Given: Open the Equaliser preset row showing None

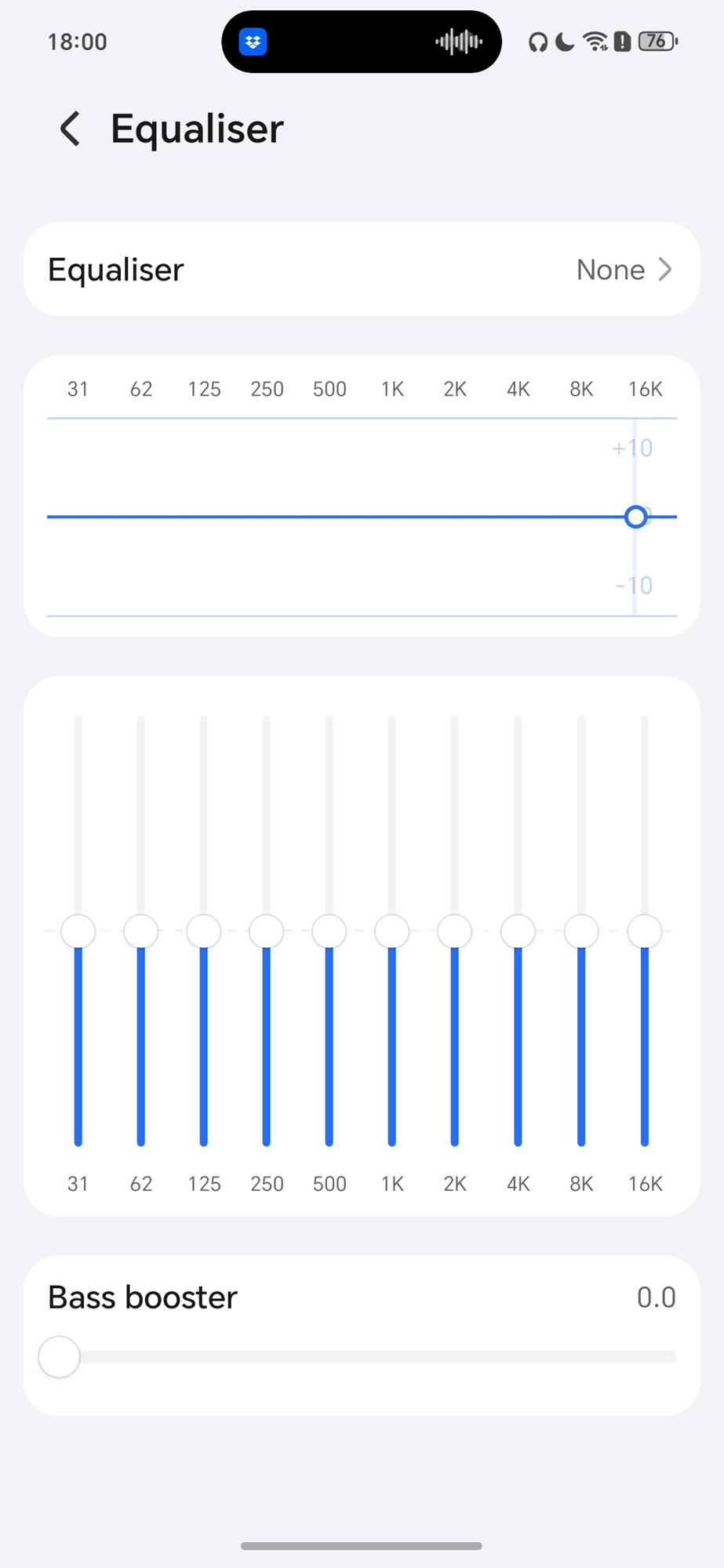Looking at the screenshot, I should 362,269.
